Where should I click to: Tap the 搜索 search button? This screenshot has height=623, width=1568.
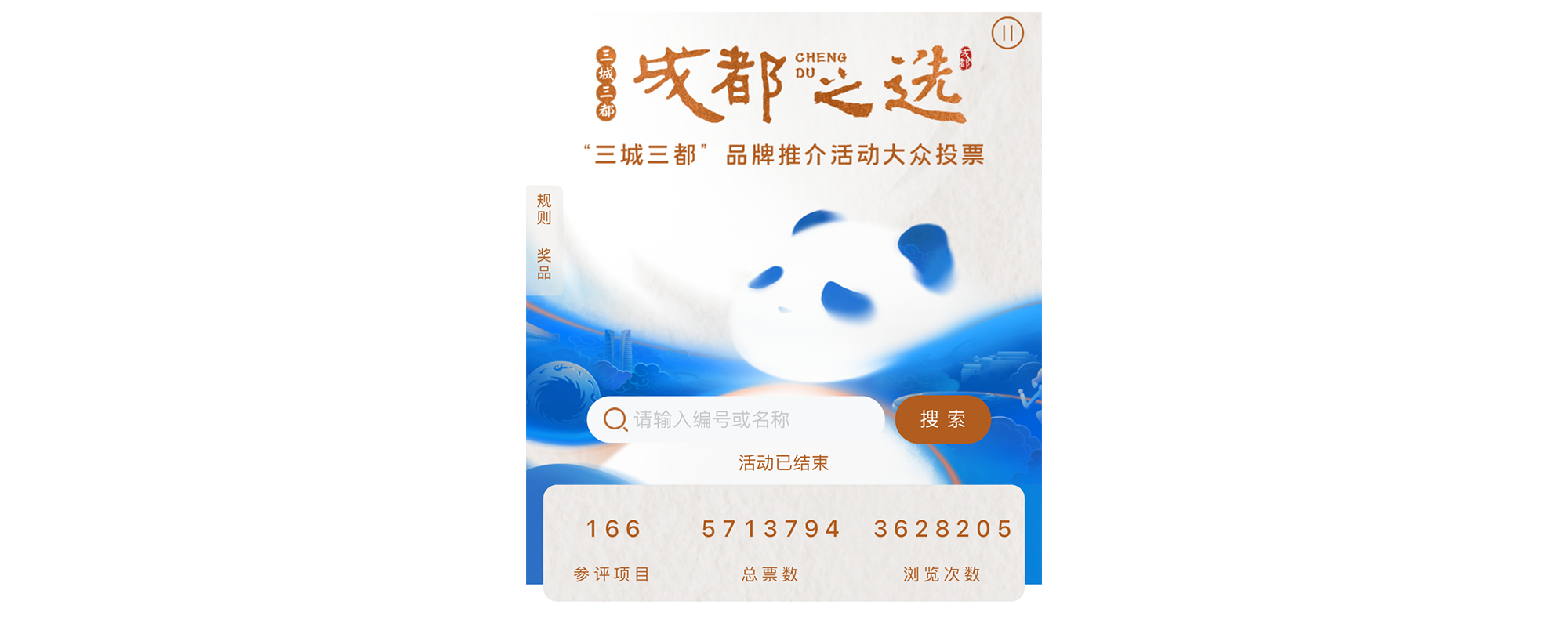(x=942, y=420)
